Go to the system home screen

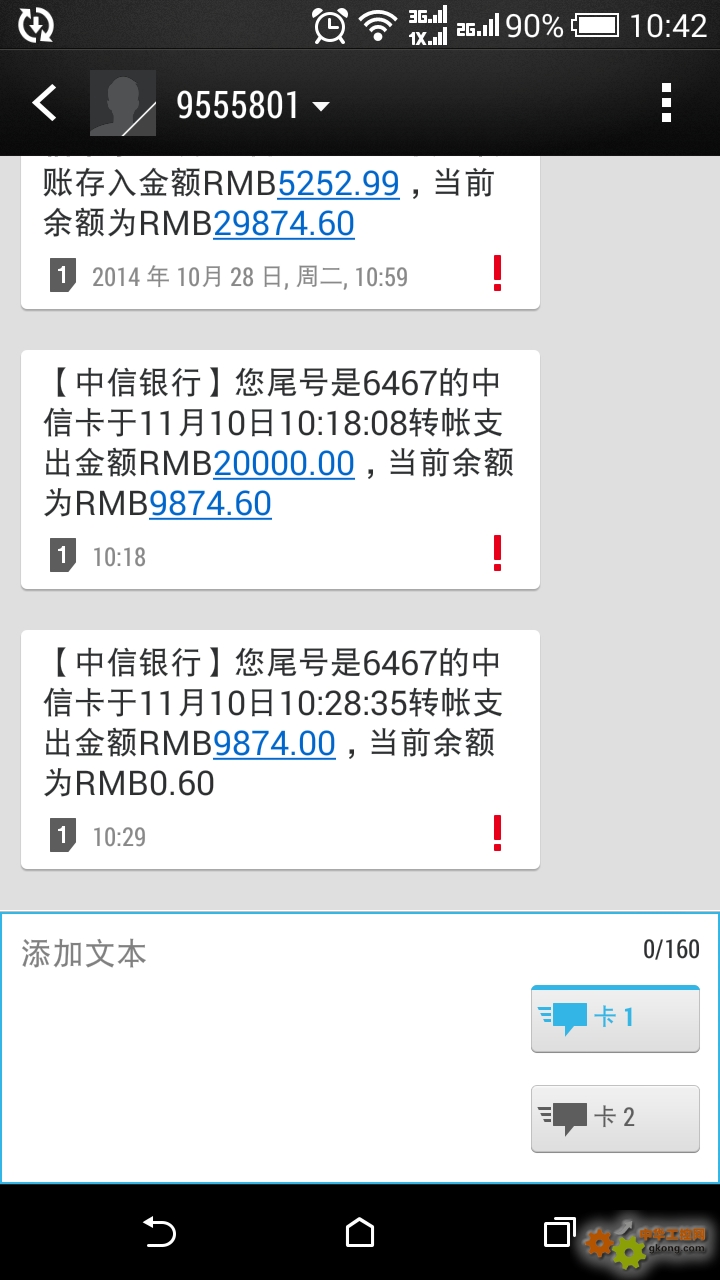pyautogui.click(x=360, y=1232)
